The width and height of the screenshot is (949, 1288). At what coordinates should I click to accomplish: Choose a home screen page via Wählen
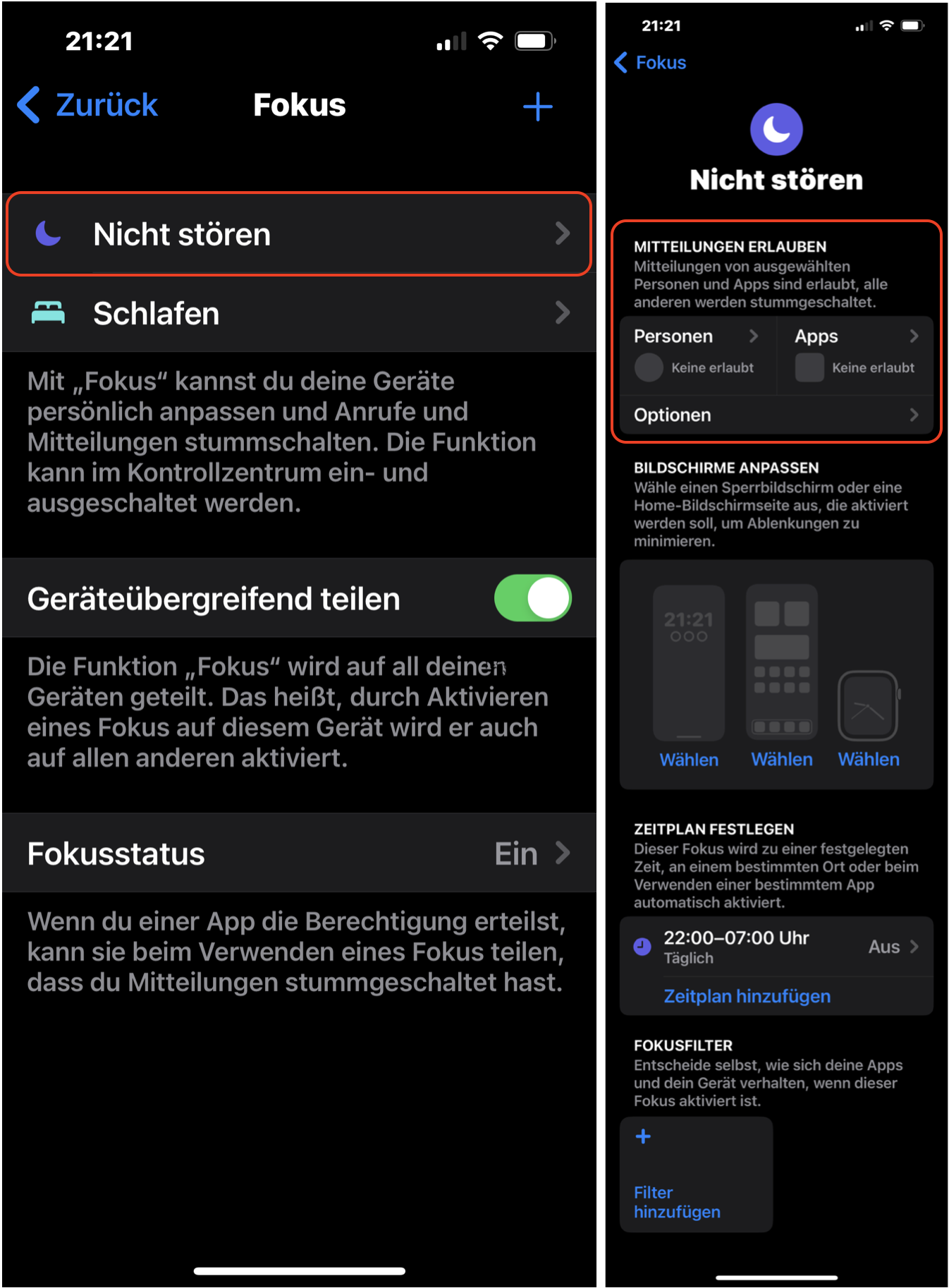pos(782,759)
